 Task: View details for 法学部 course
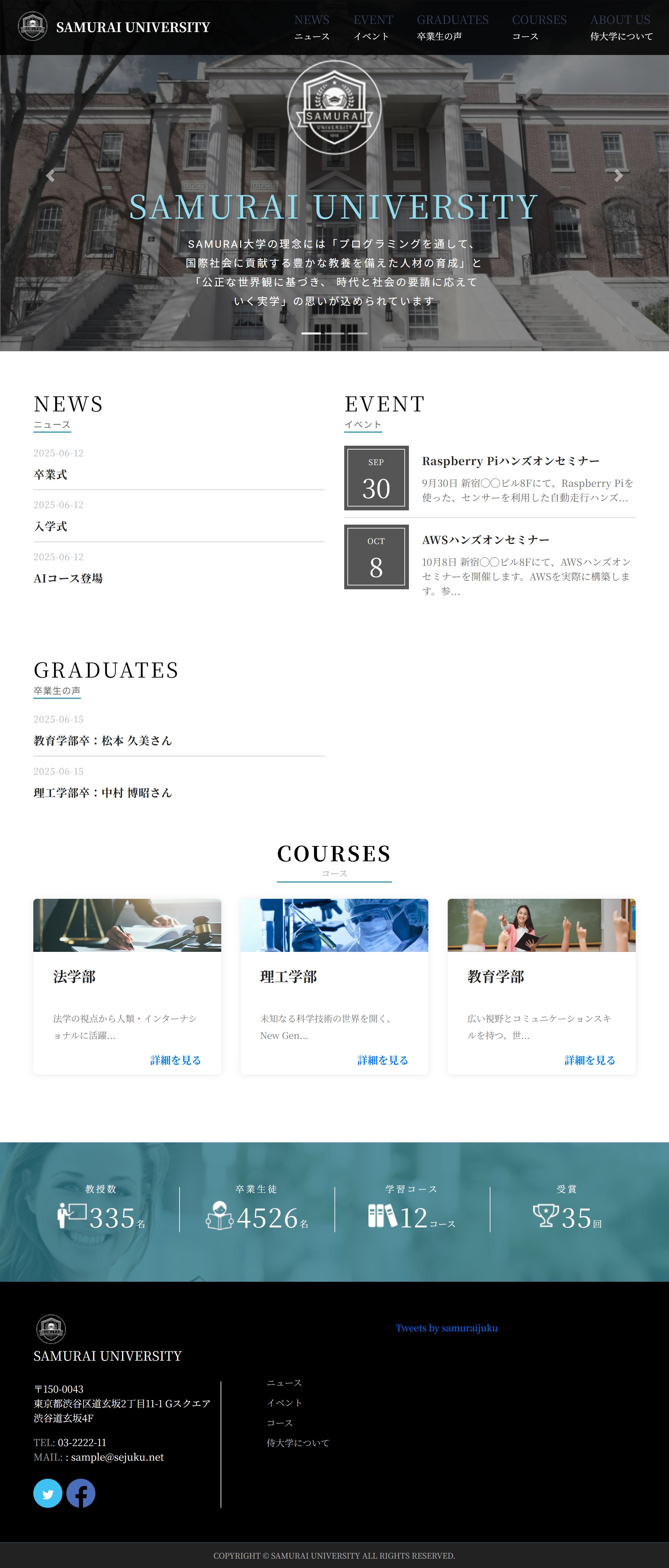click(x=175, y=1060)
